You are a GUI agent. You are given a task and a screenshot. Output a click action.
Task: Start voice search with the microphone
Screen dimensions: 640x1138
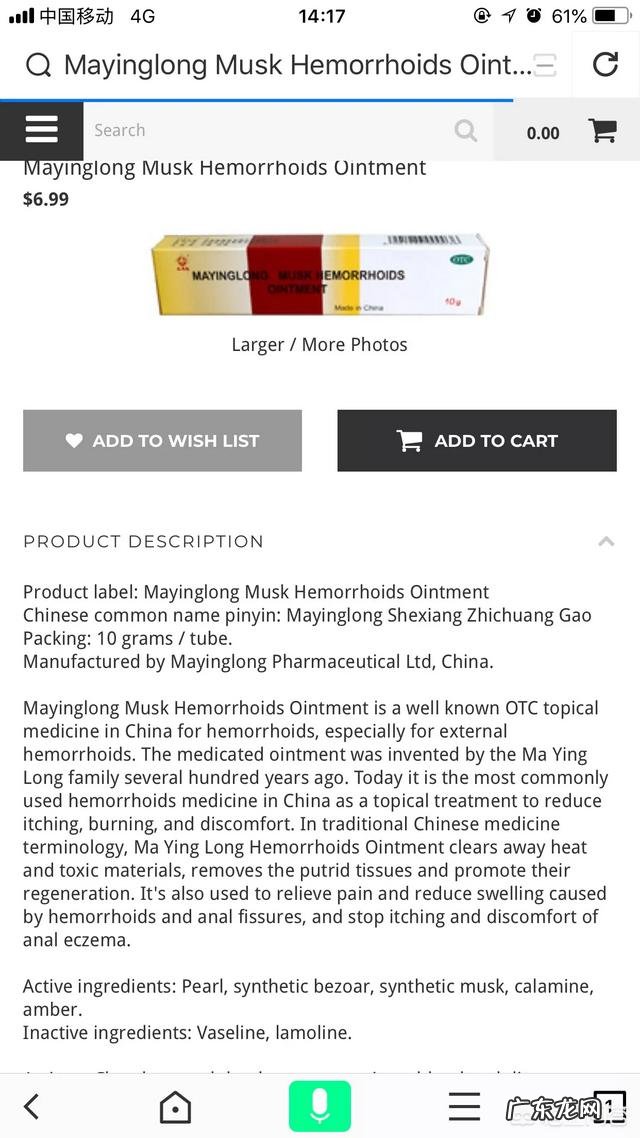(x=320, y=1106)
